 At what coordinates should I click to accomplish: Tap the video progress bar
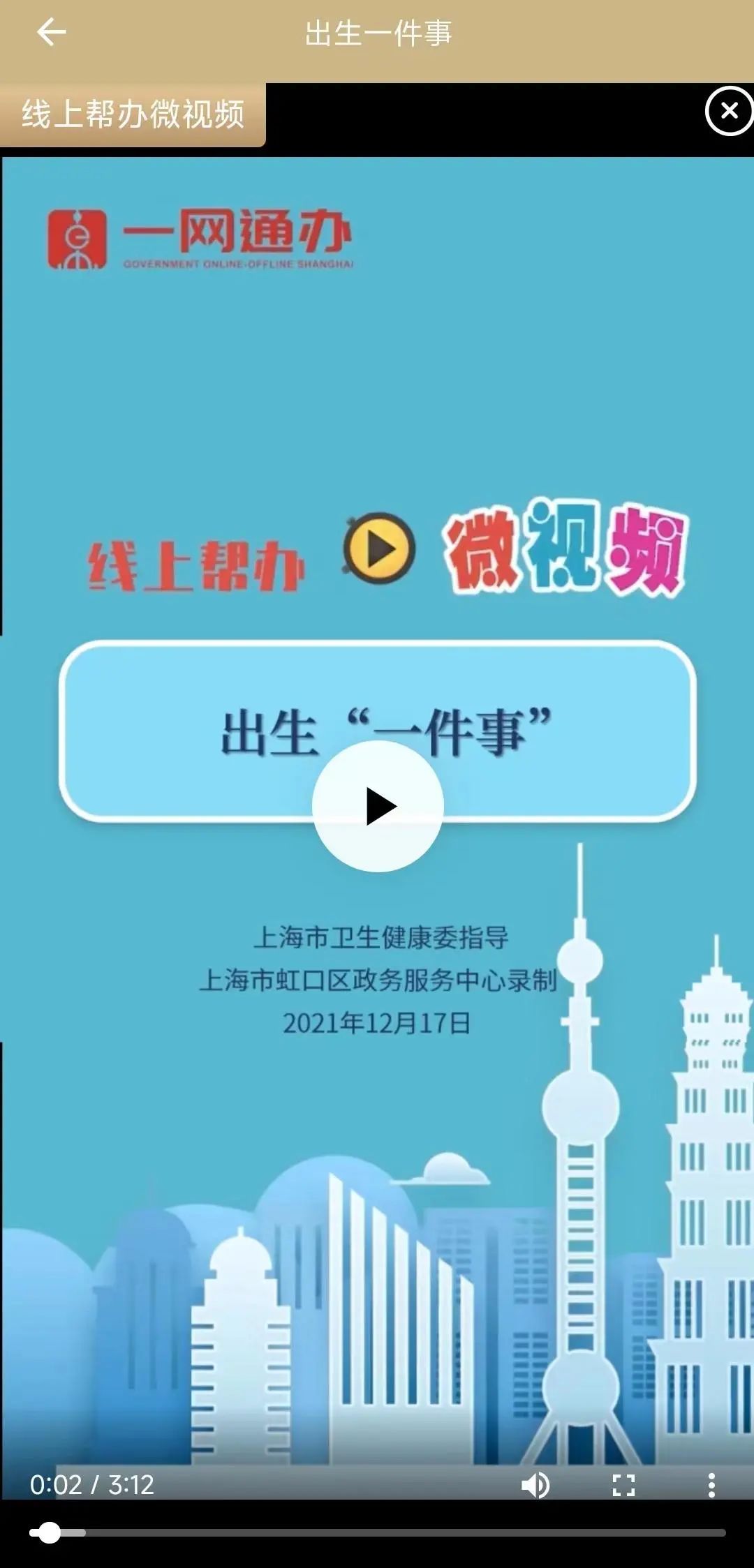click(378, 1532)
